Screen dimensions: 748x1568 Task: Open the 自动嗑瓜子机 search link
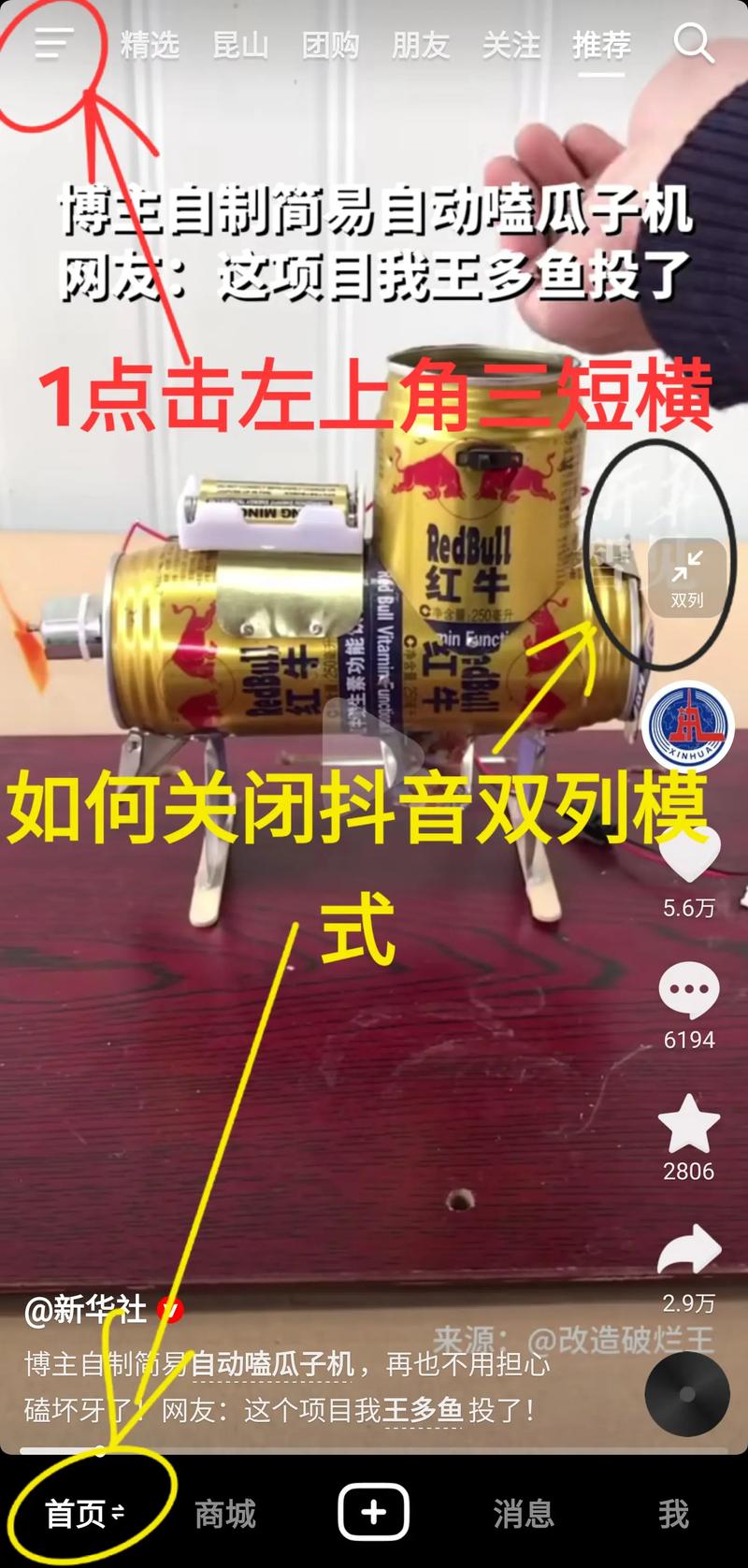272,1364
